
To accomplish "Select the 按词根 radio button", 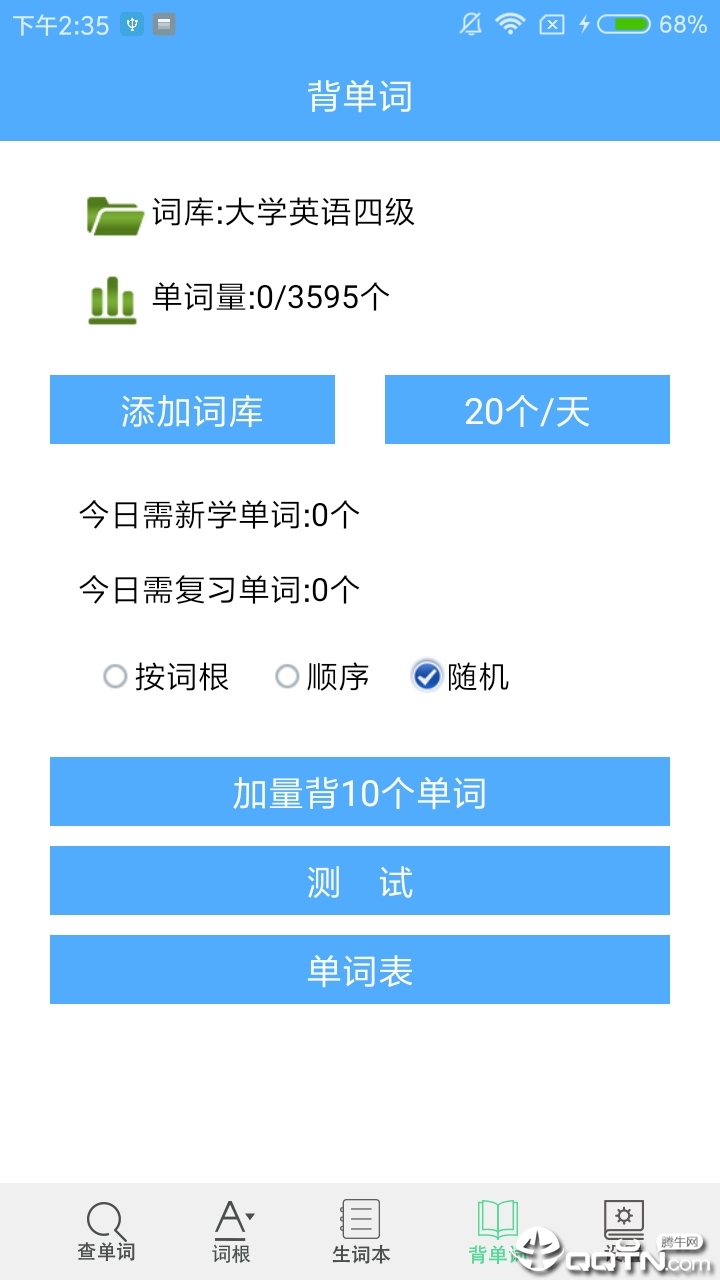I will click(115, 677).
